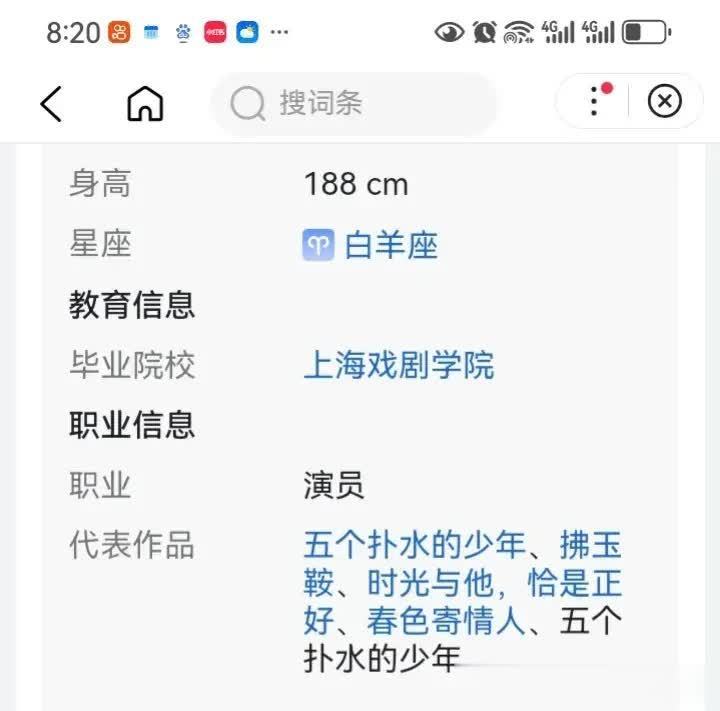The width and height of the screenshot is (720, 711).
Task: Open the 五个扑水的少年 work link
Action: (x=414, y=545)
